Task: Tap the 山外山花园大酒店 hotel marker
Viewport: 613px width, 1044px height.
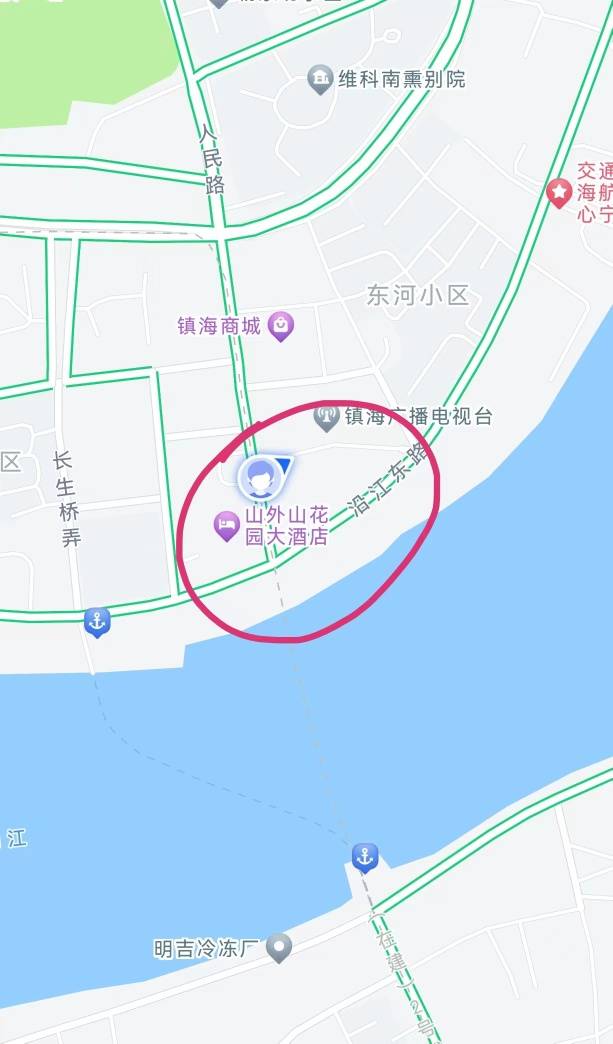Action: click(226, 526)
